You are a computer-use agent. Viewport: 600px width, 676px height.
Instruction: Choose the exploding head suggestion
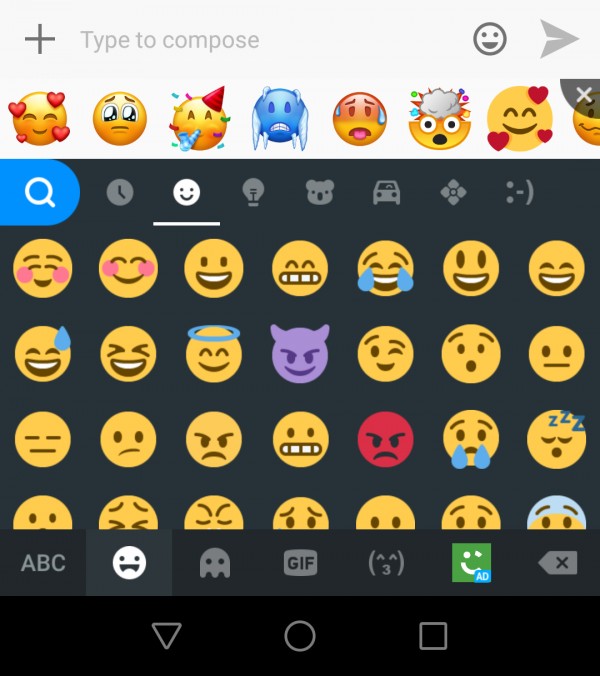tap(439, 117)
